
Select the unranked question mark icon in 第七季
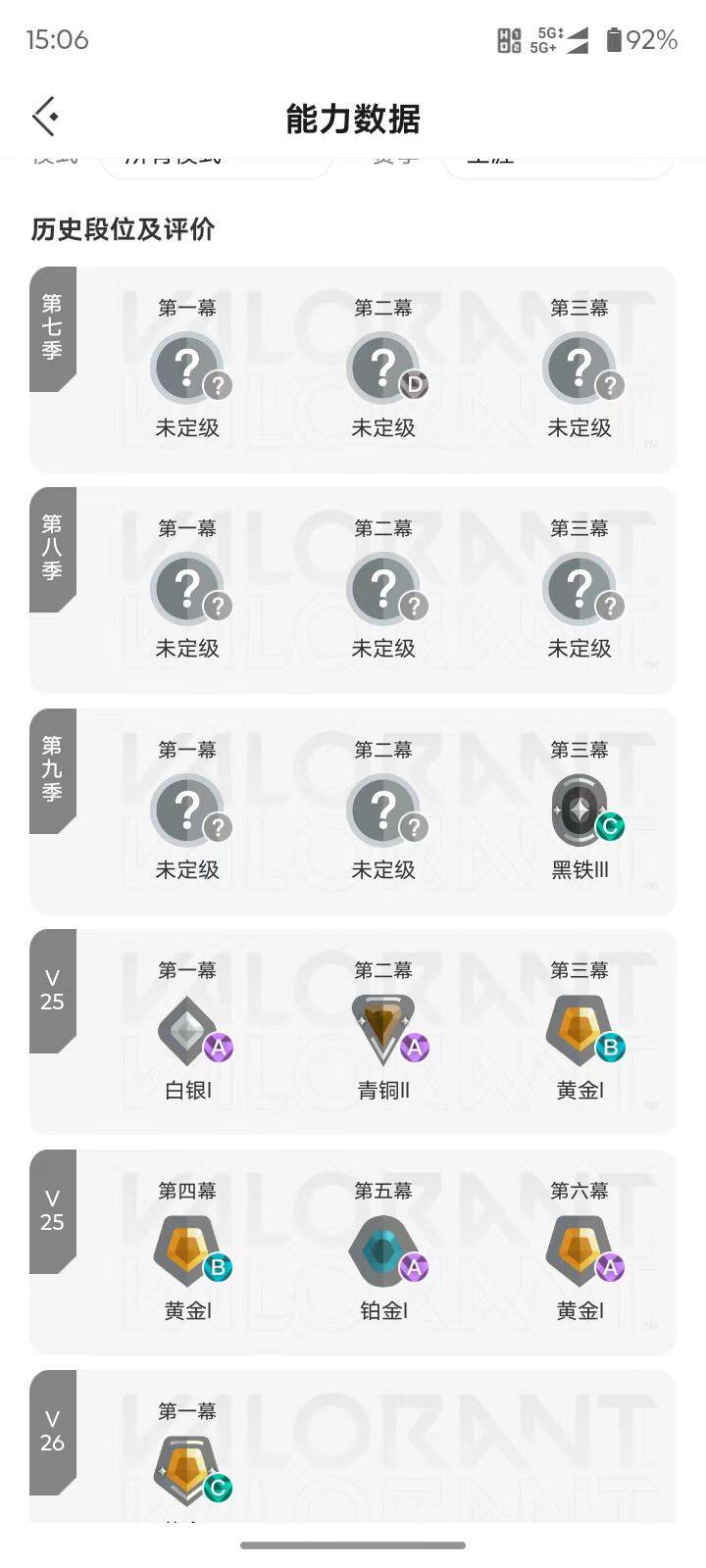point(187,365)
